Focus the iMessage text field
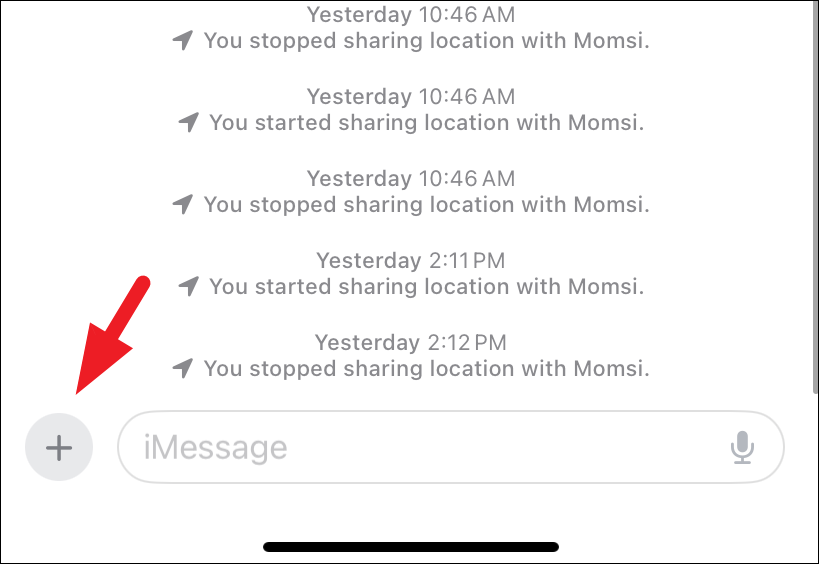 [420, 447]
